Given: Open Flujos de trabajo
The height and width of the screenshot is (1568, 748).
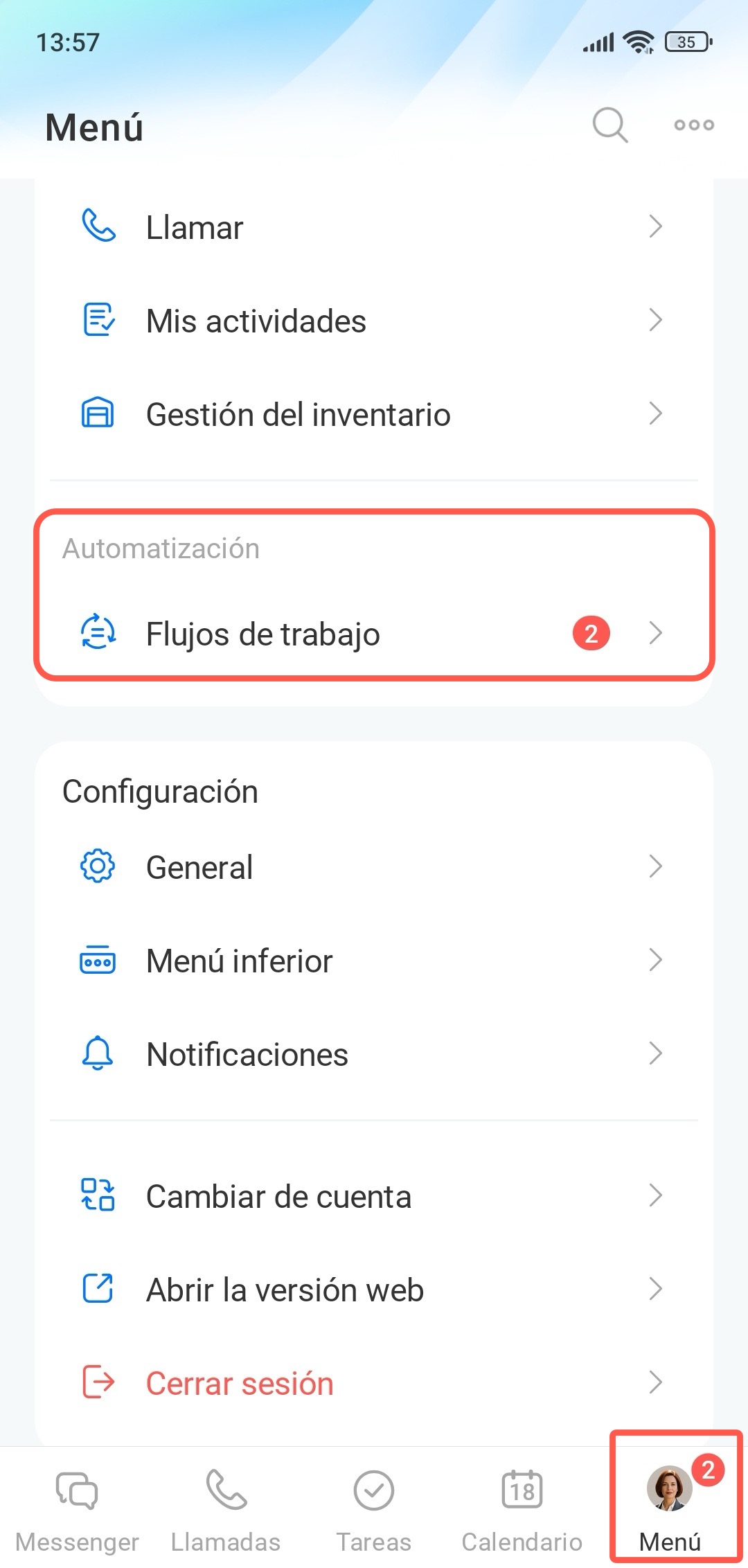Looking at the screenshot, I should (373, 634).
